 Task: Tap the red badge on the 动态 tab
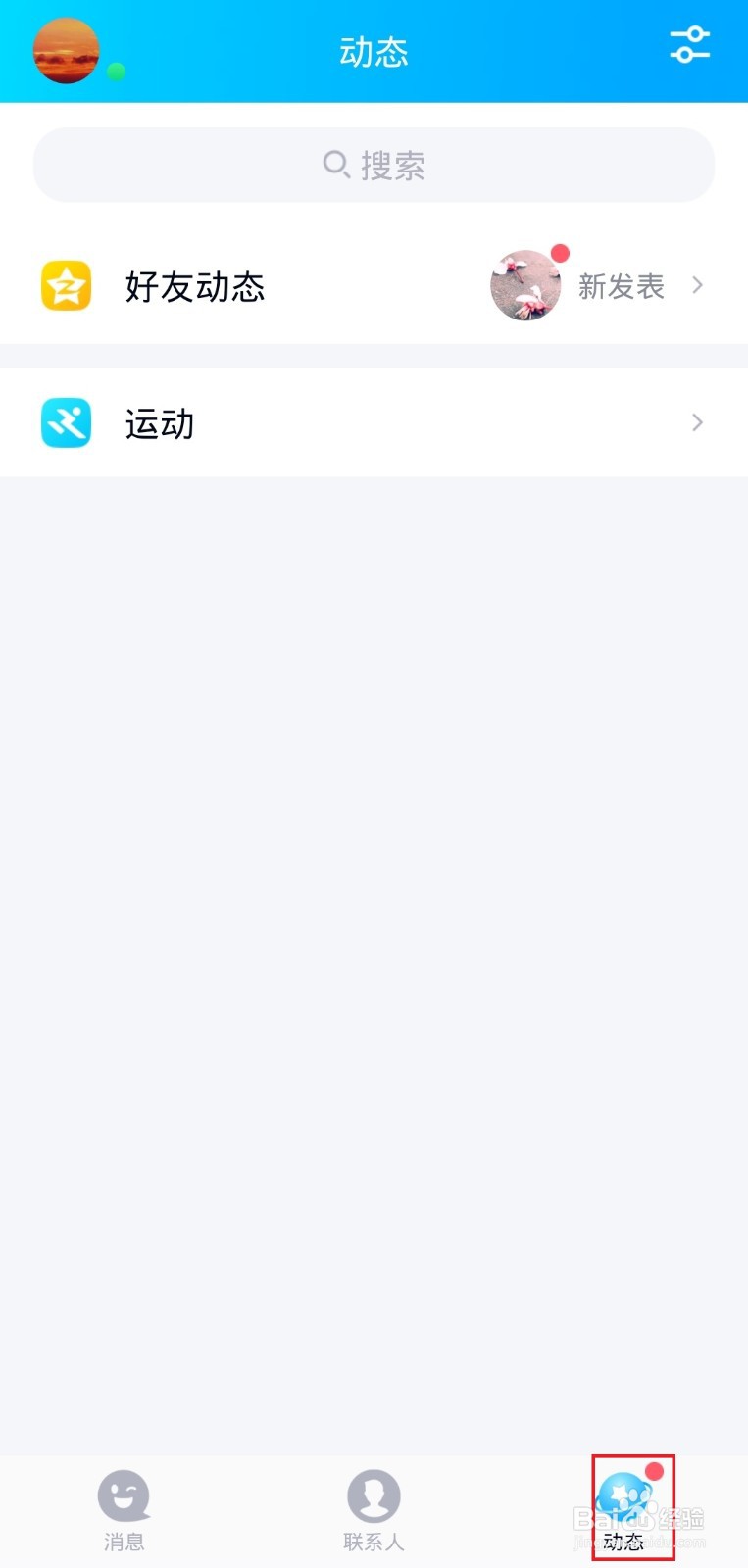click(x=655, y=1470)
